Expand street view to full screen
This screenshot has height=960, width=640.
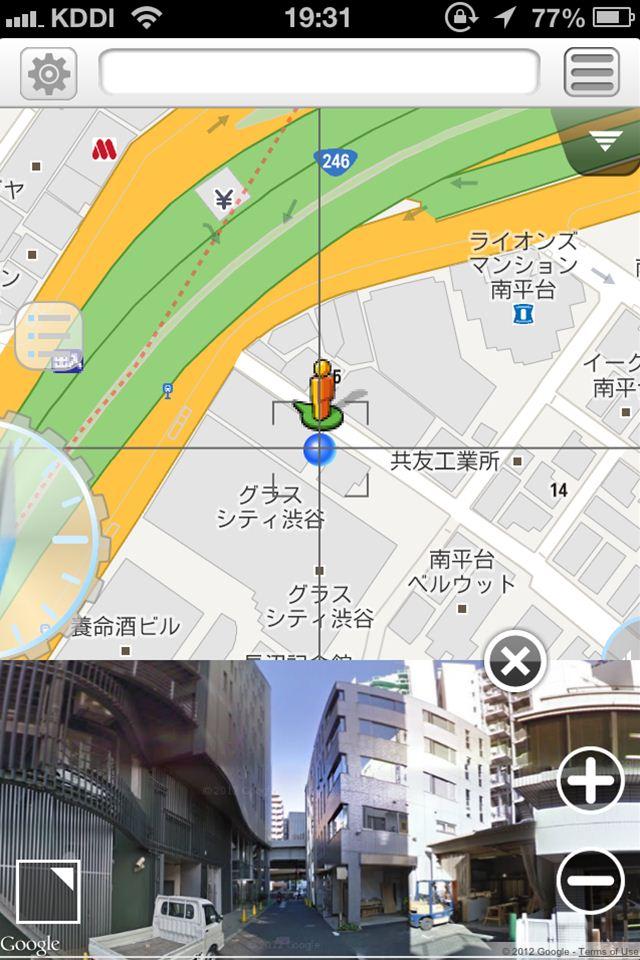click(x=48, y=891)
